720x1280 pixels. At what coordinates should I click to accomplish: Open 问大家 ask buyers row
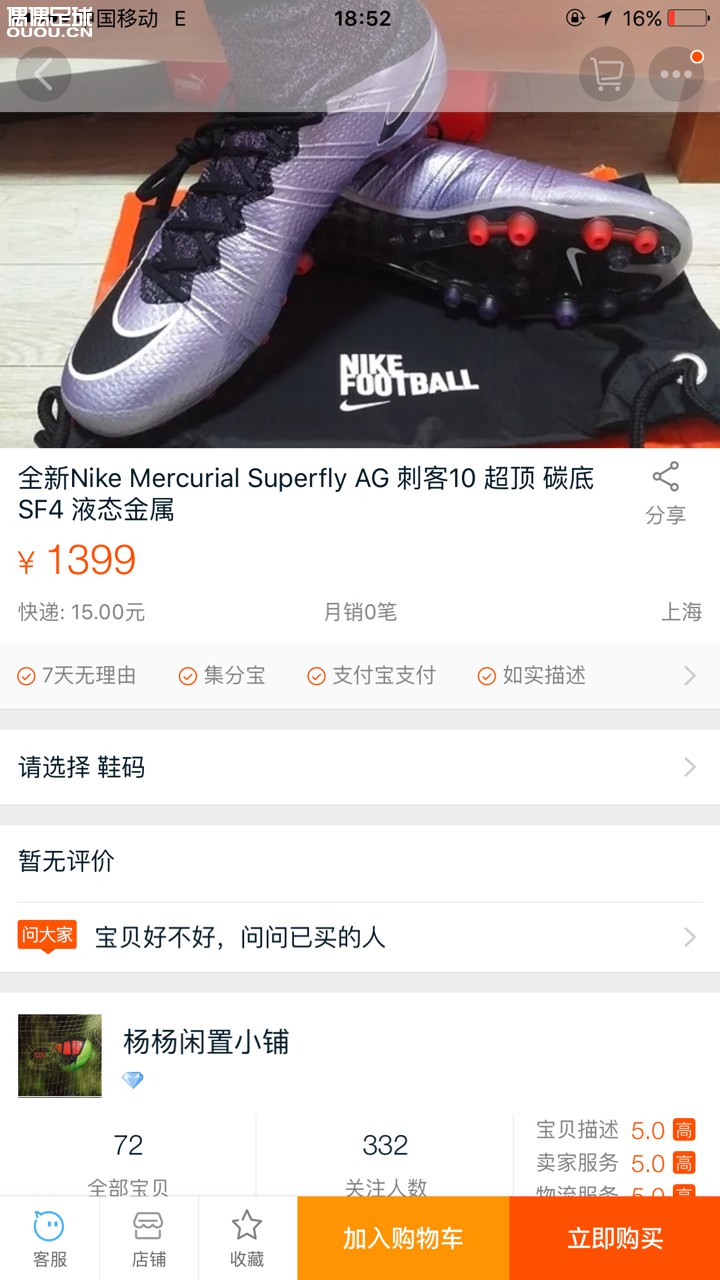click(x=360, y=937)
